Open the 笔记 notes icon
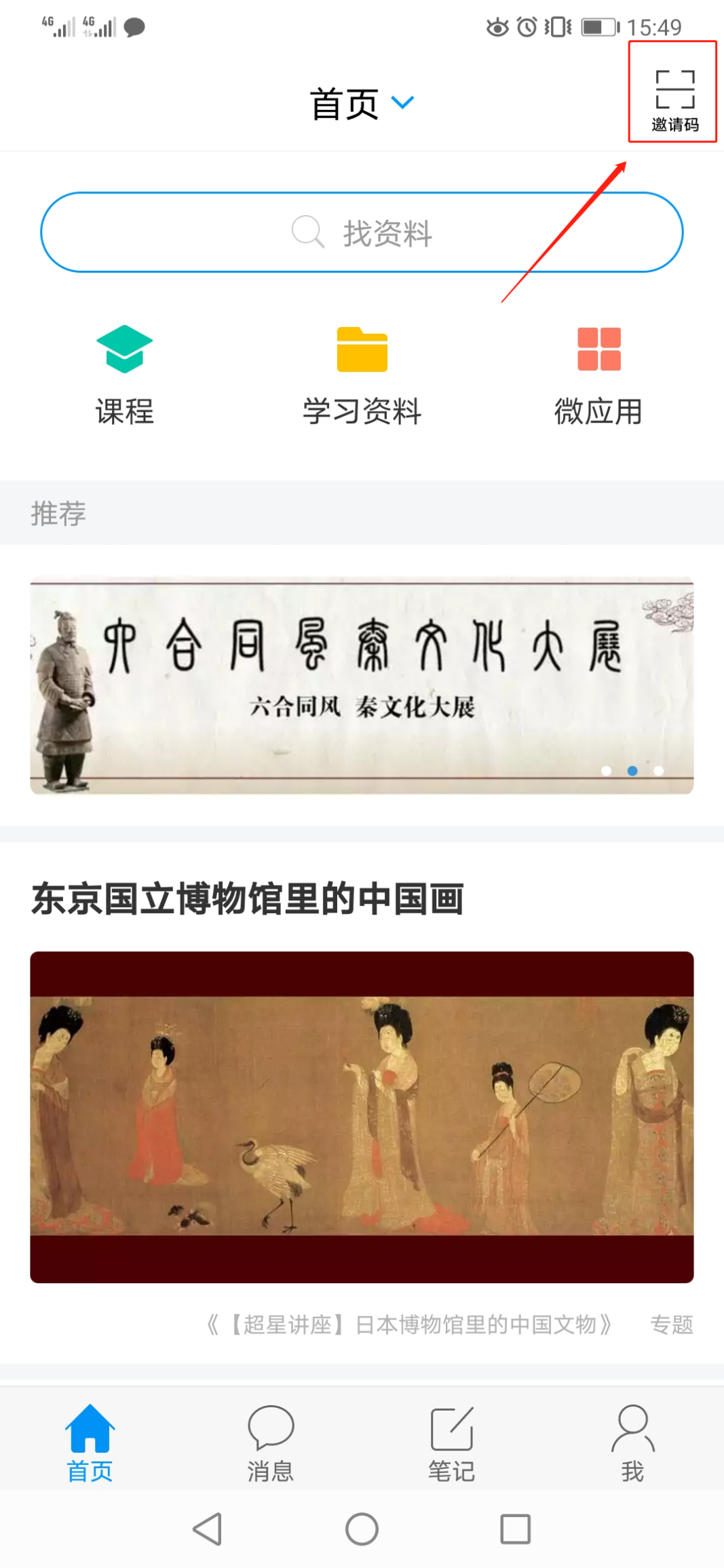Viewport: 724px width, 1568px height. pos(451,1428)
